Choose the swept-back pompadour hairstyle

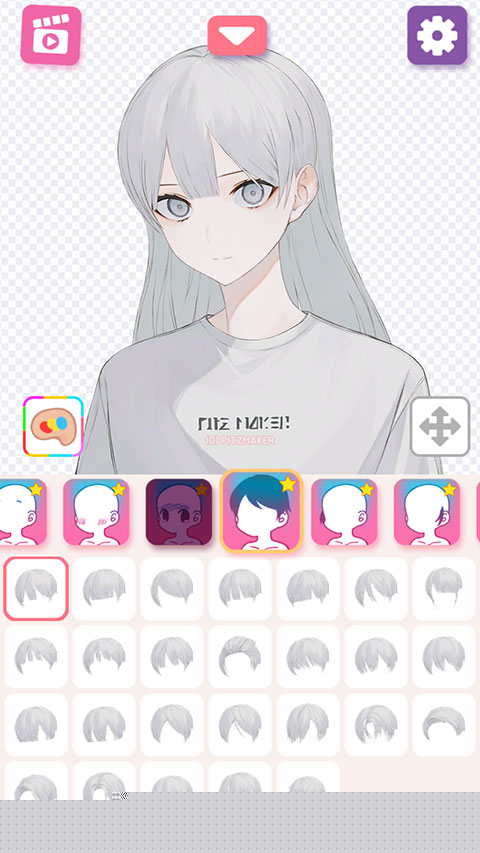239,656
